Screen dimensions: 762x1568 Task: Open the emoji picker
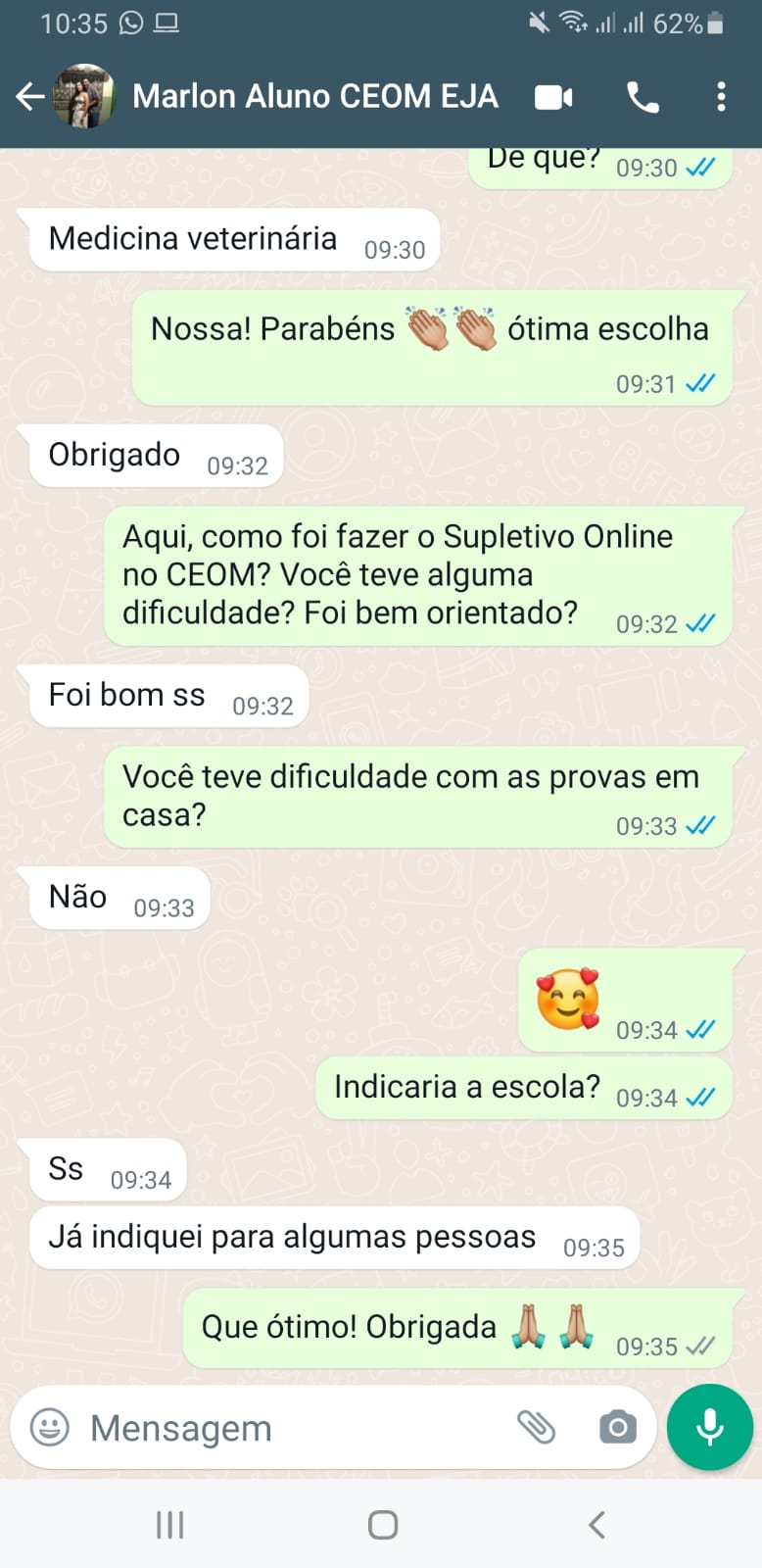tap(50, 1427)
